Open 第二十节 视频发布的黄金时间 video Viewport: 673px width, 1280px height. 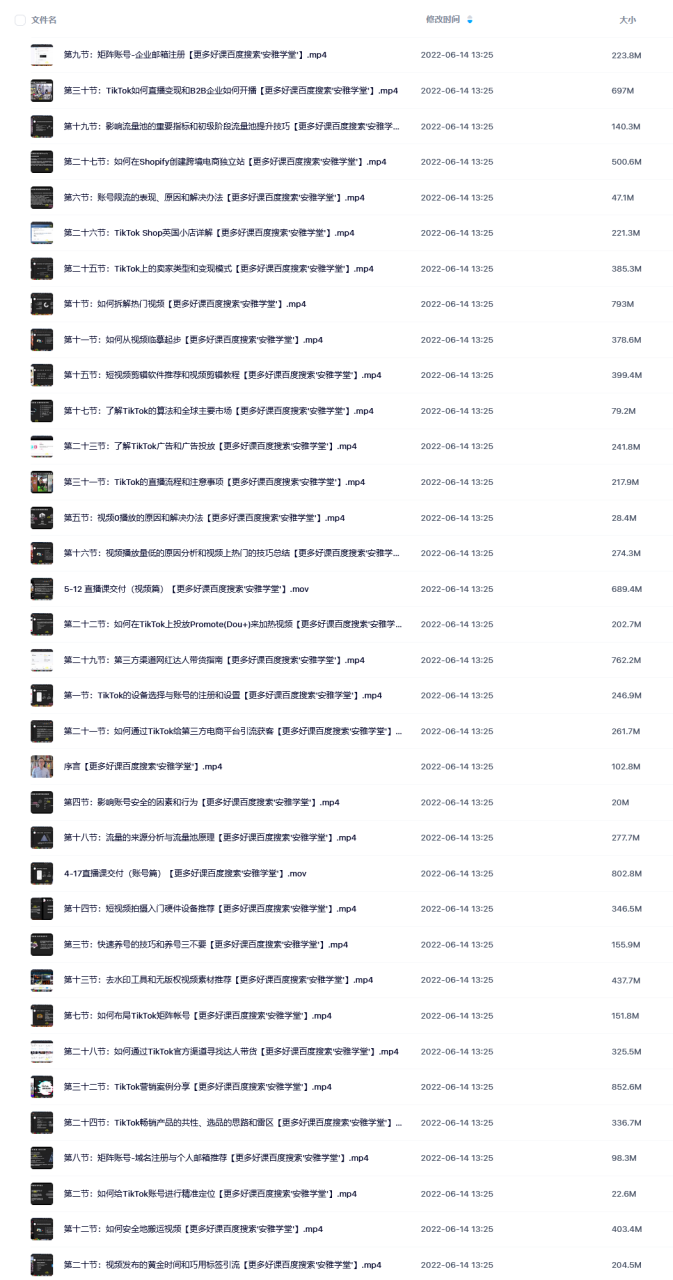[x=222, y=1264]
